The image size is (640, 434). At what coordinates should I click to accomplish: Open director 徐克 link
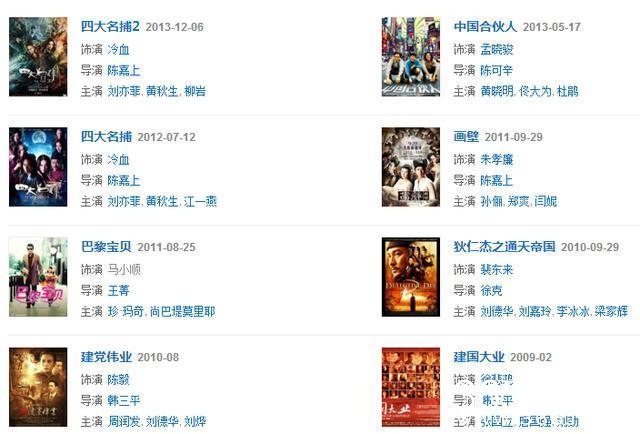point(491,290)
